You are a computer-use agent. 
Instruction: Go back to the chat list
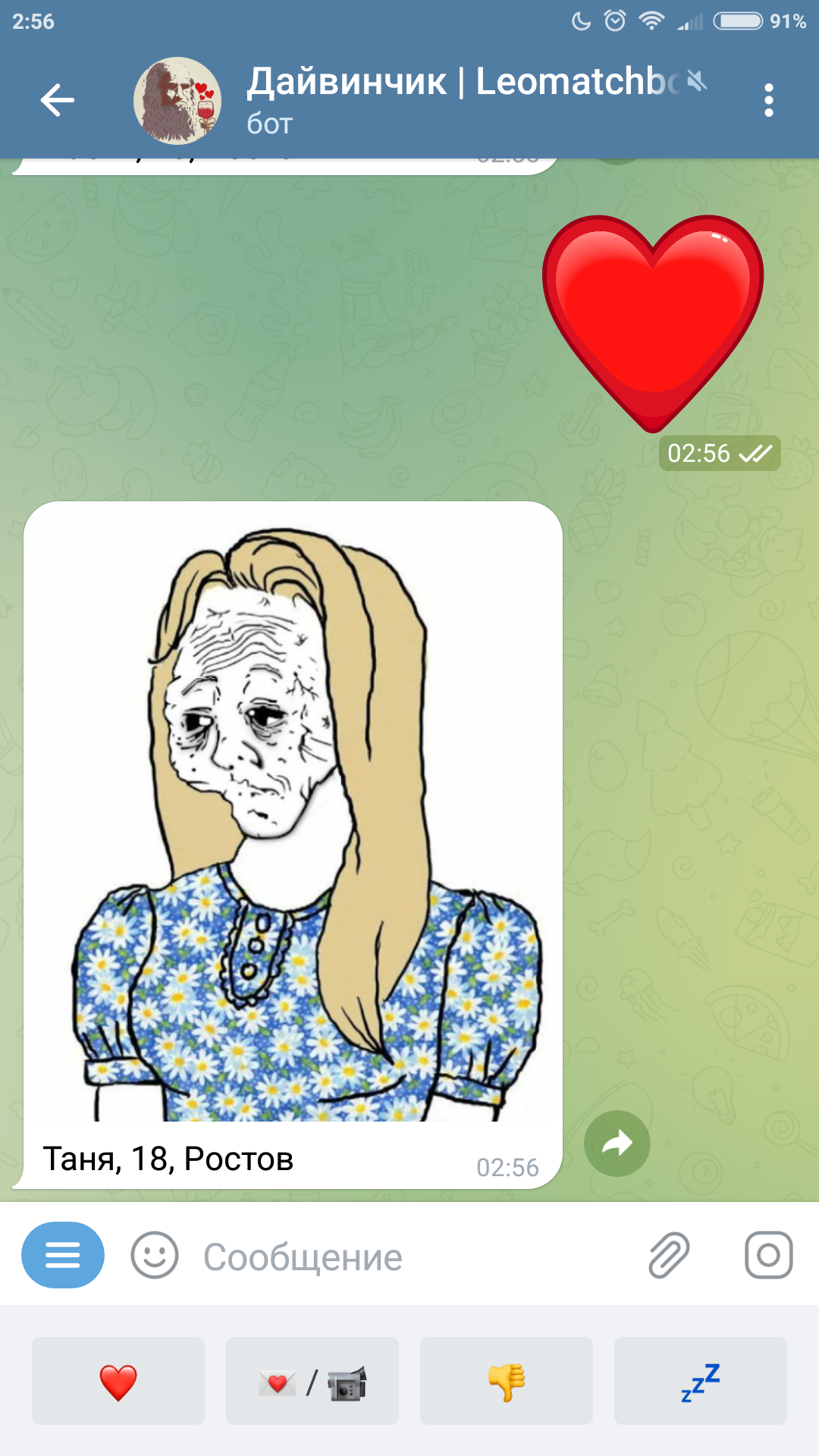click(58, 100)
